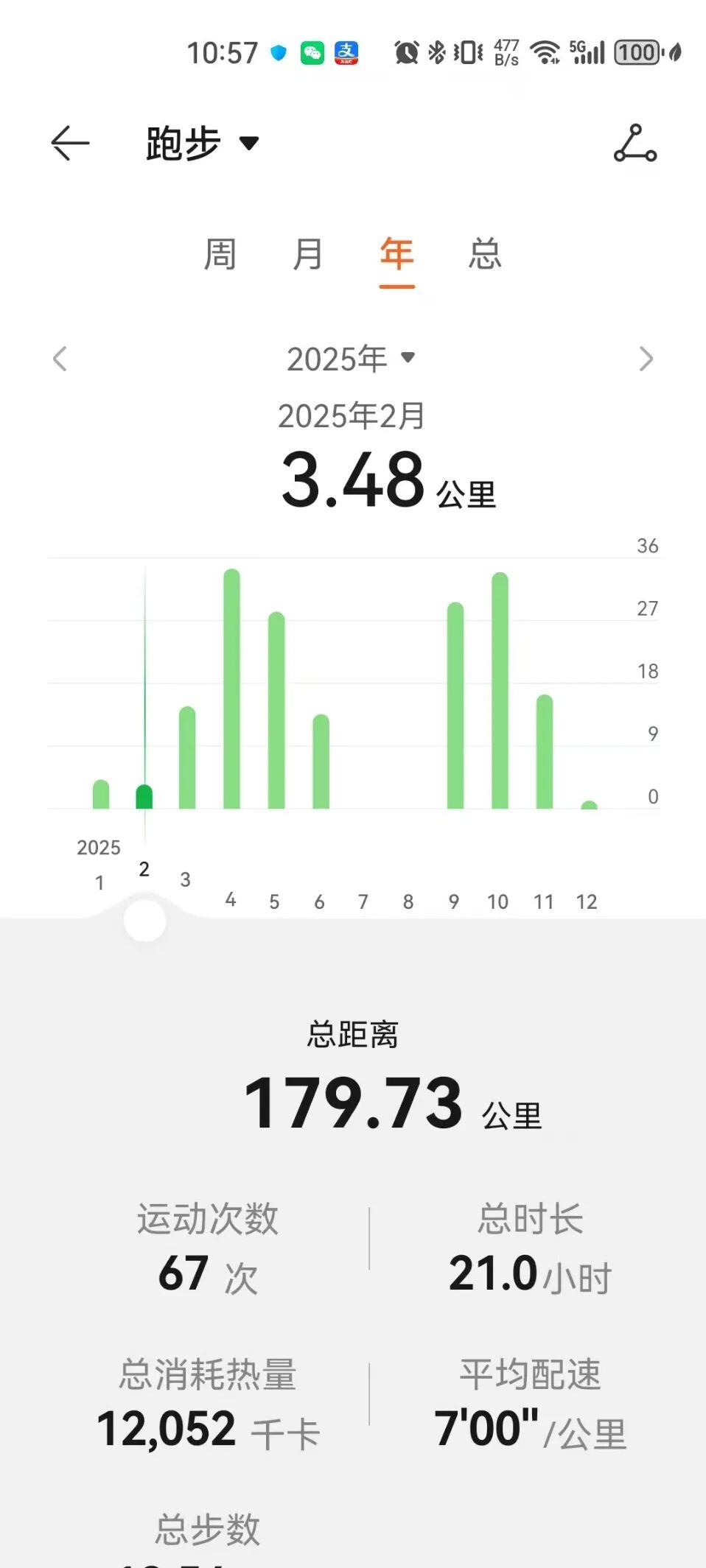Screen dimensions: 706x1568
Task: Tap the battery indicator showing 100
Action: pyautogui.click(x=638, y=52)
